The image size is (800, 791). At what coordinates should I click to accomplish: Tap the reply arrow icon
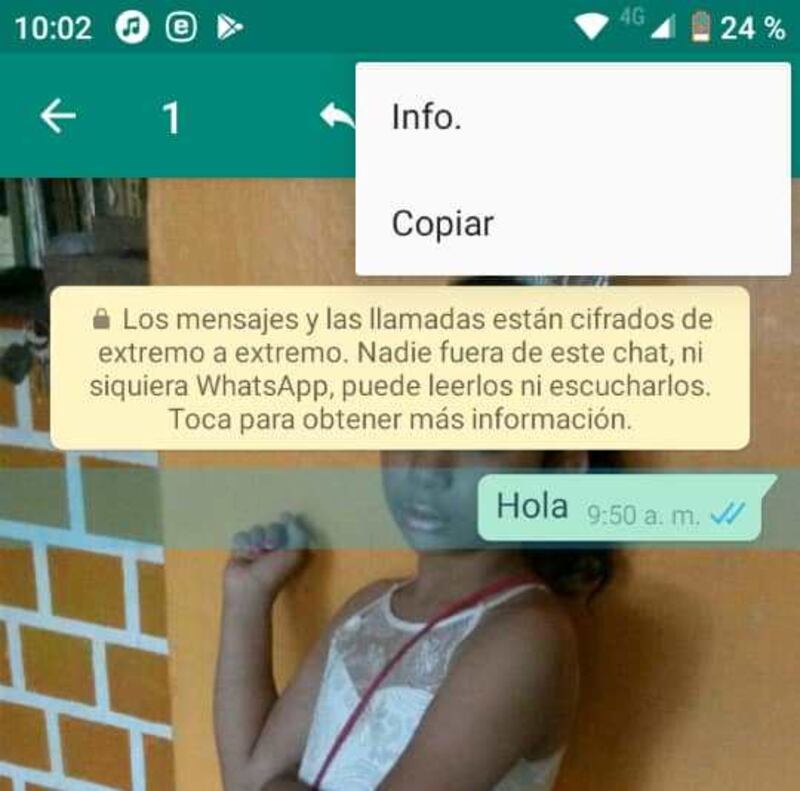pos(338,116)
